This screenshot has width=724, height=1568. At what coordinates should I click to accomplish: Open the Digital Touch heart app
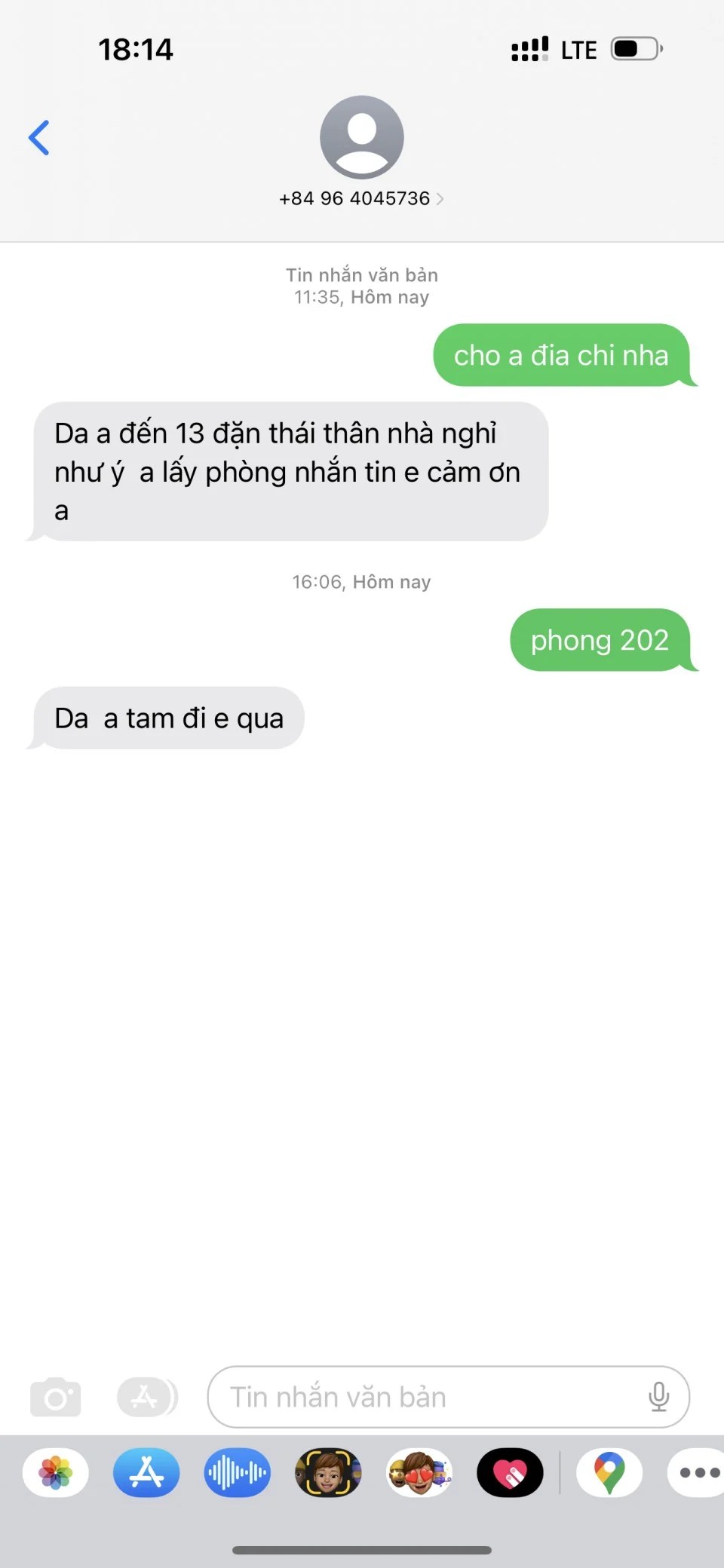(x=510, y=1472)
